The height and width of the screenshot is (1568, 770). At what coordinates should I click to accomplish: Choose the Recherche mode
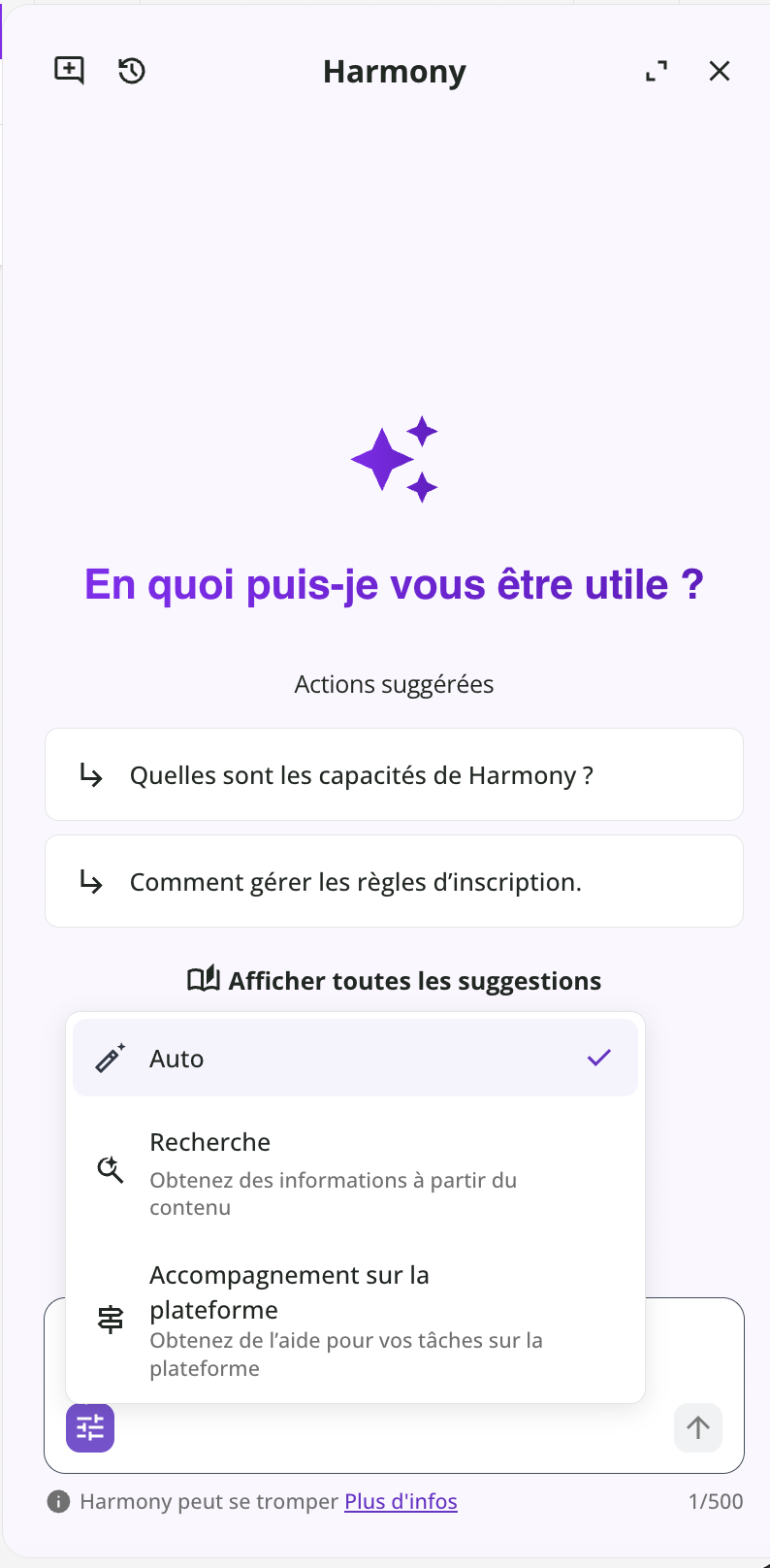pos(355,1172)
